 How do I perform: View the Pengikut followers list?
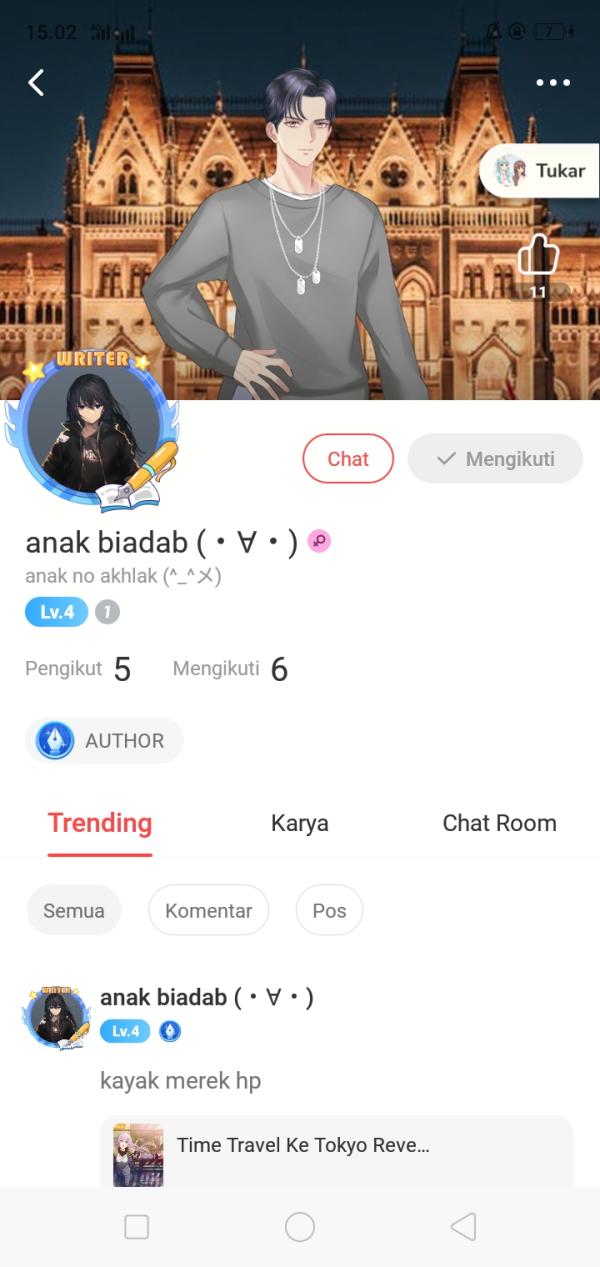[x=78, y=669]
